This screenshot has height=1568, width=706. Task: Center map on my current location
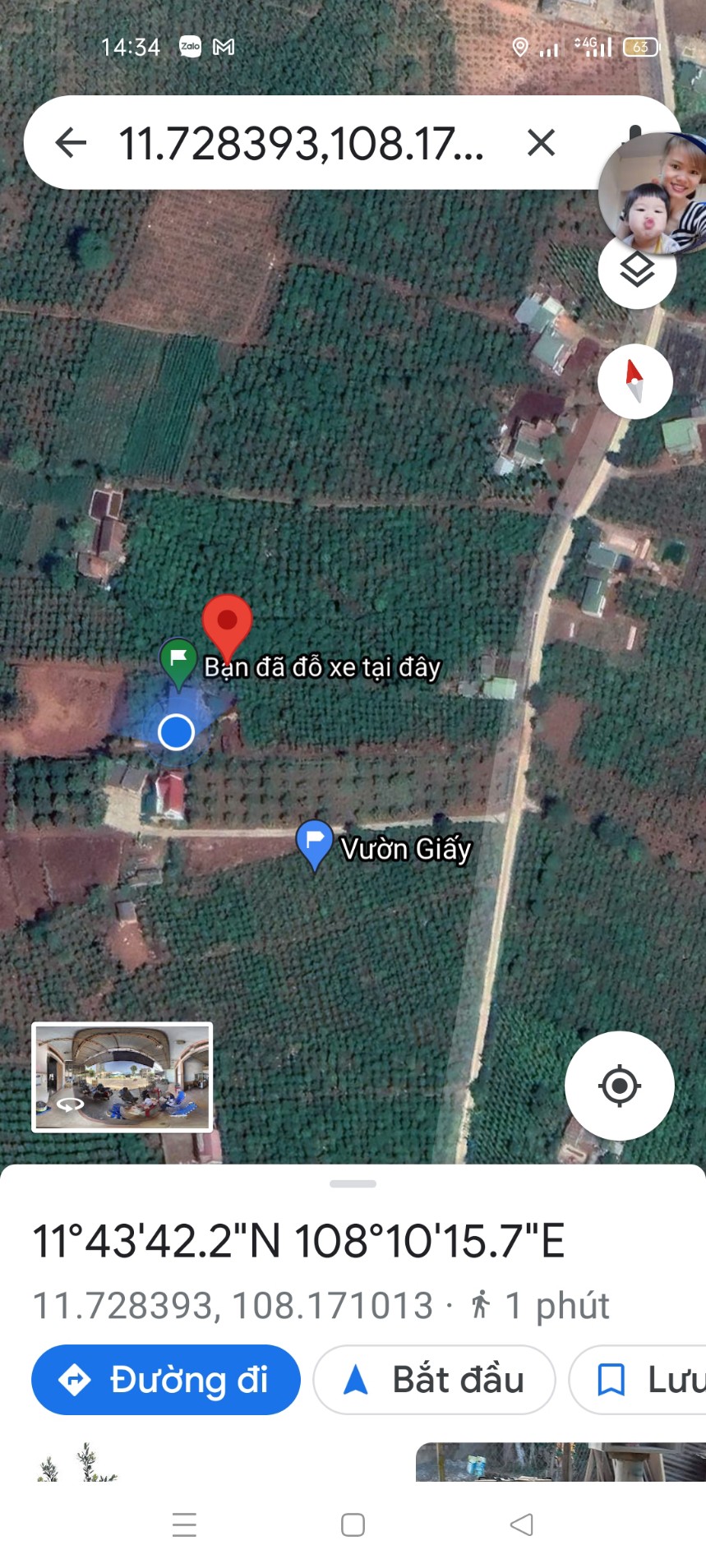coord(620,1086)
